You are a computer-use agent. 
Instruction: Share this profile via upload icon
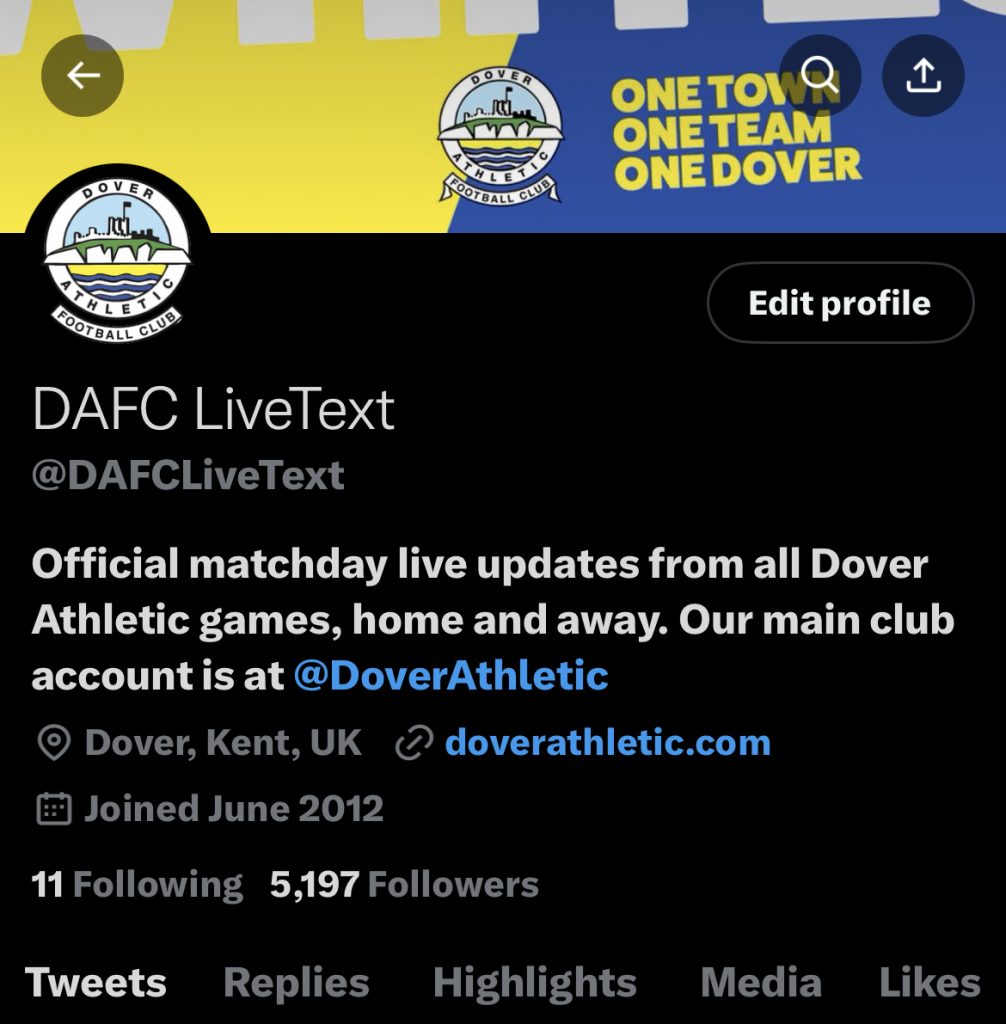point(923,76)
